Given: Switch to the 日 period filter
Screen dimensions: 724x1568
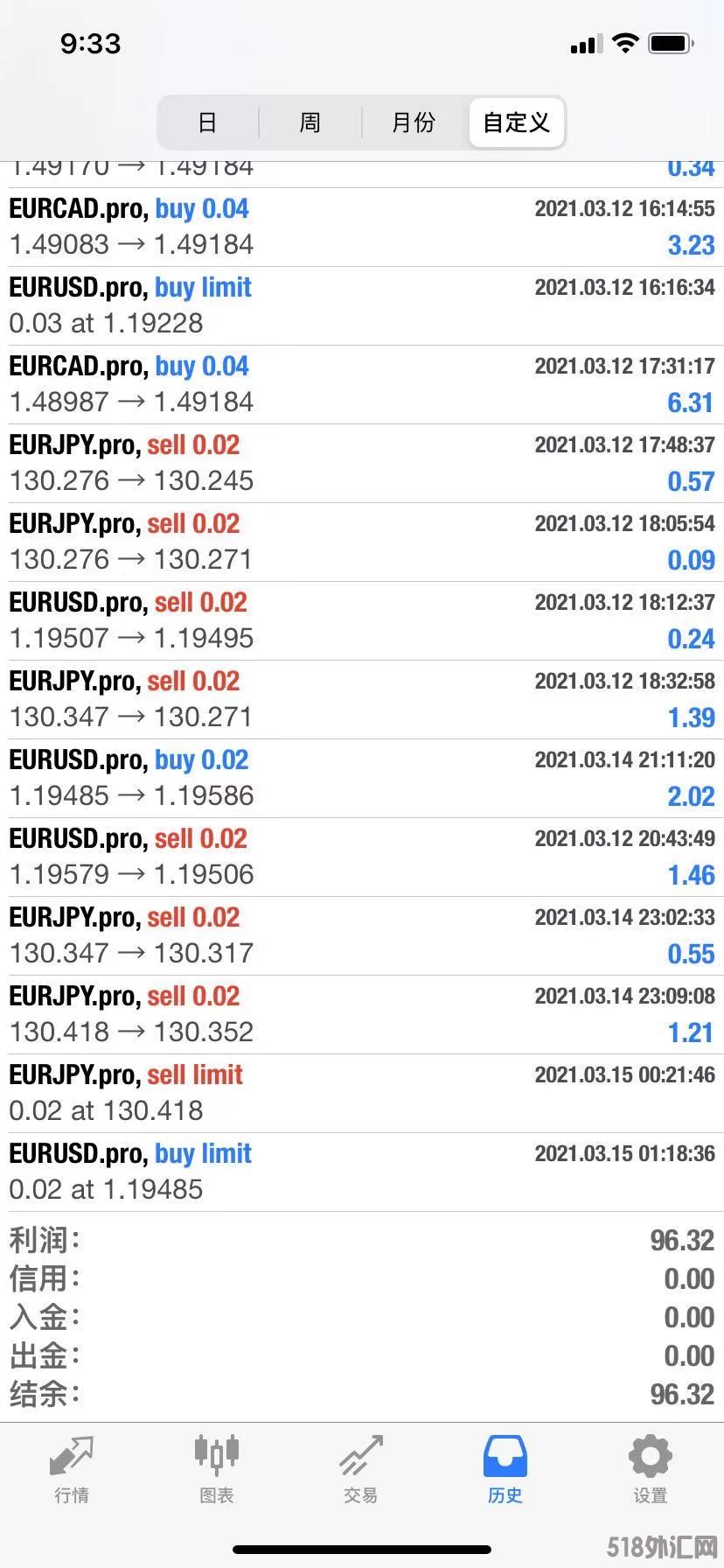Looking at the screenshot, I should click(207, 122).
